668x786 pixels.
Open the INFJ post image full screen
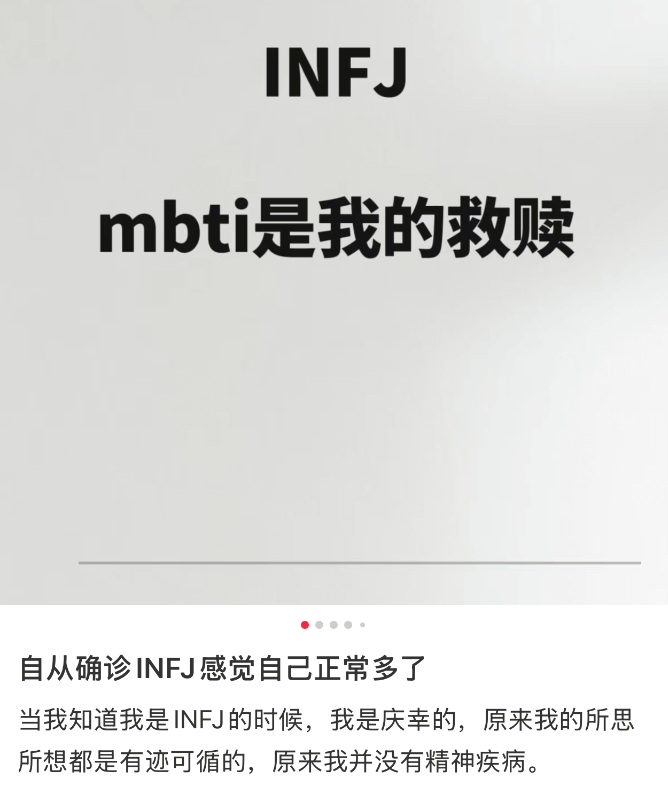pos(334,300)
